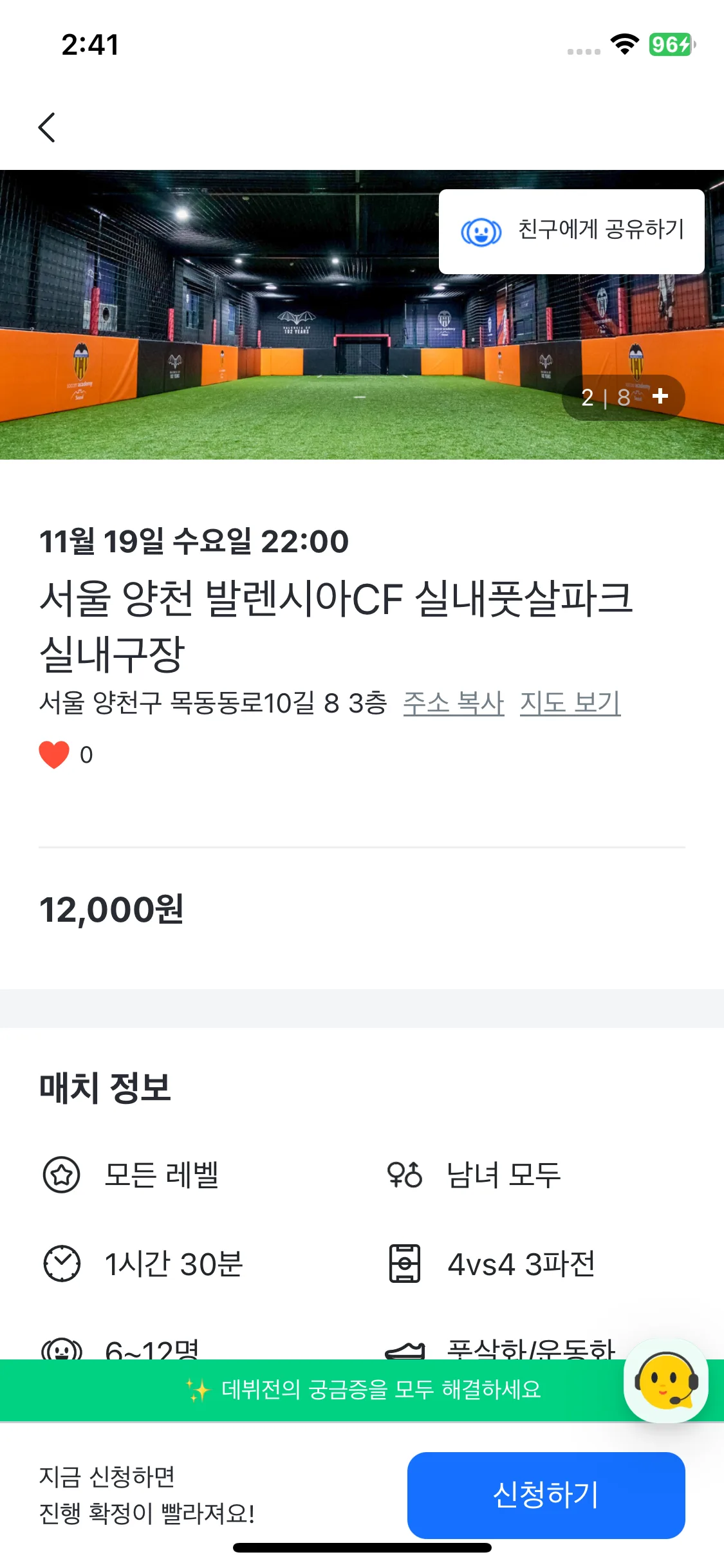
Task: Go back using the top-left arrow
Action: [47, 127]
